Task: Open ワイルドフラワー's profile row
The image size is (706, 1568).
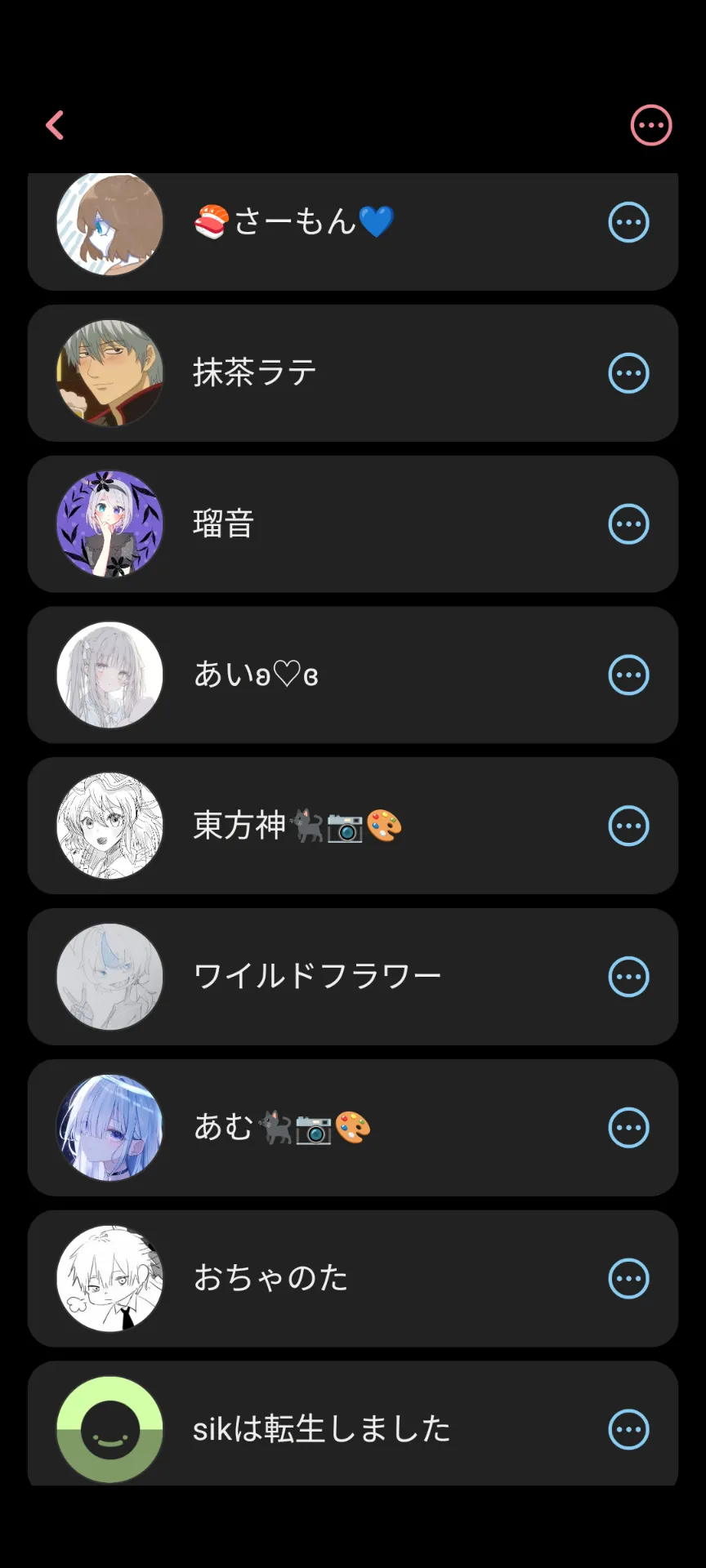Action: tap(353, 977)
